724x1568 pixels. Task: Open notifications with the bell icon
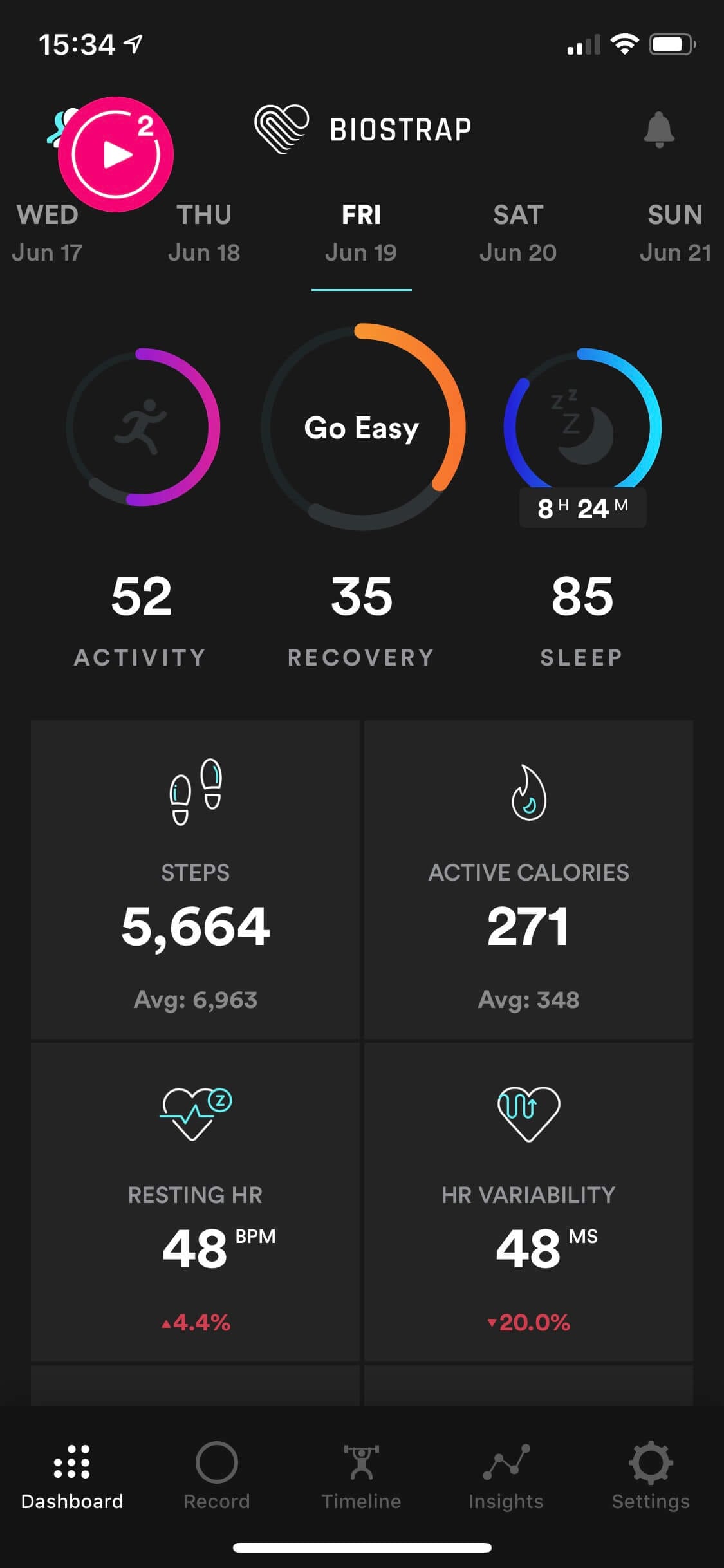657,127
